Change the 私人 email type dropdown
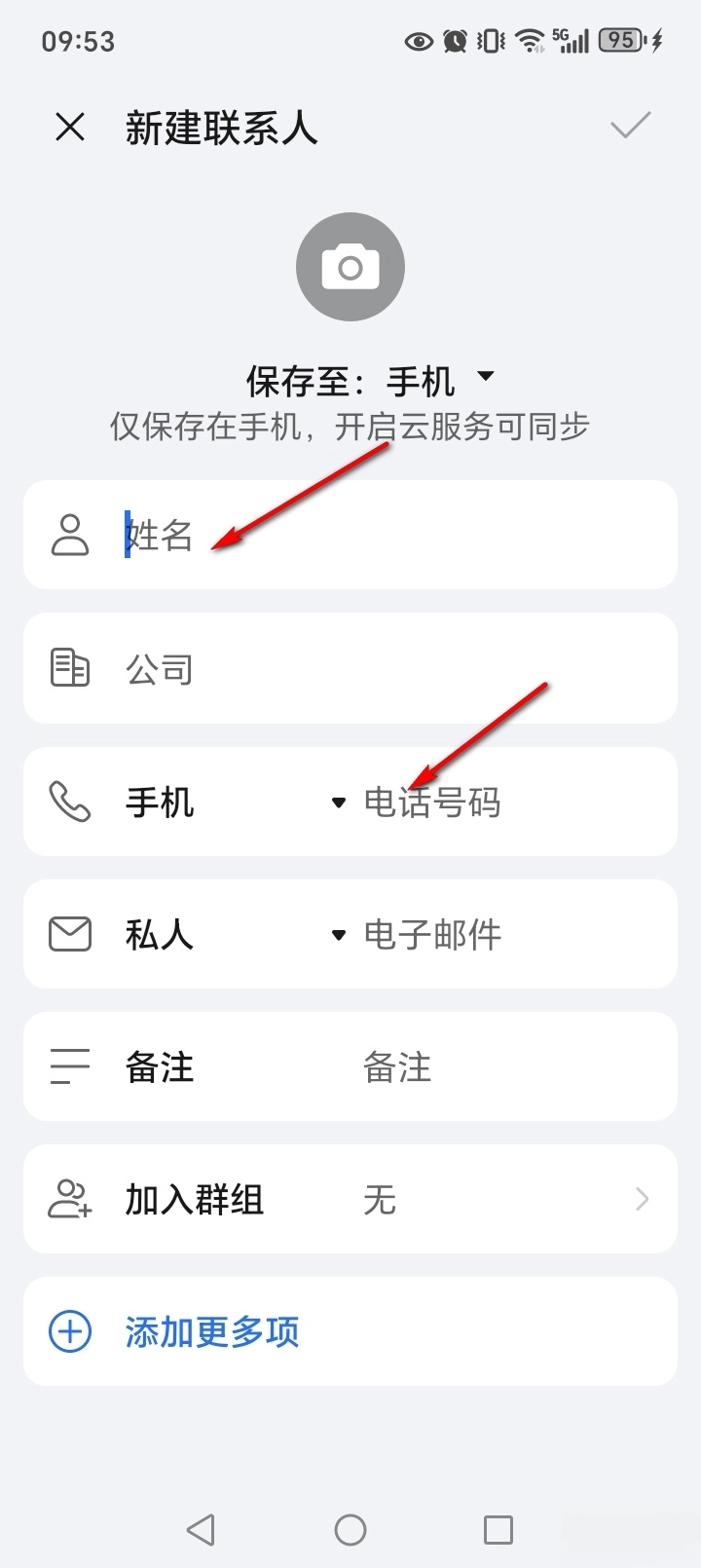The image size is (701, 1568). [234, 935]
